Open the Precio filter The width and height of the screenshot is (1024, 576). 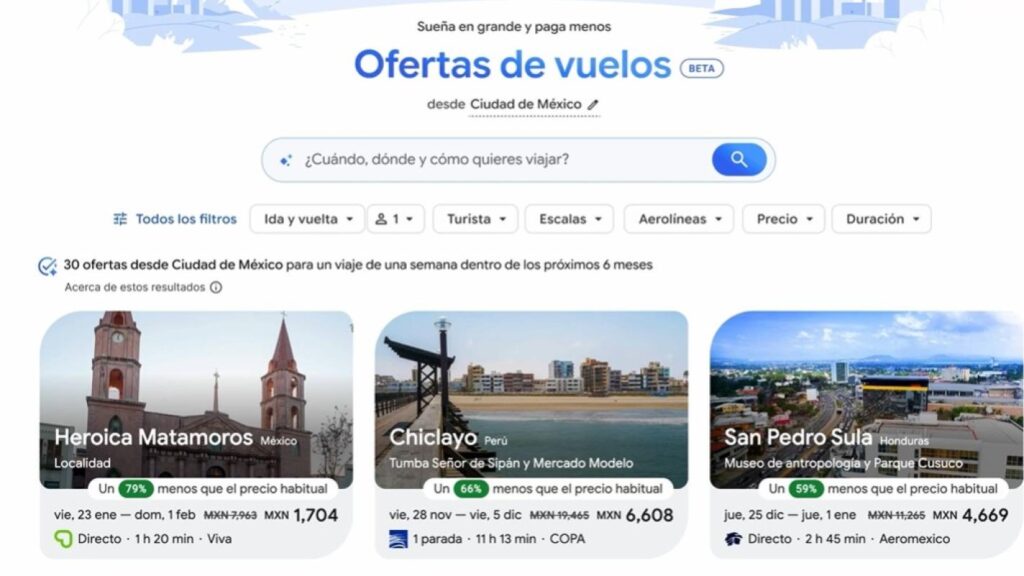tap(783, 219)
